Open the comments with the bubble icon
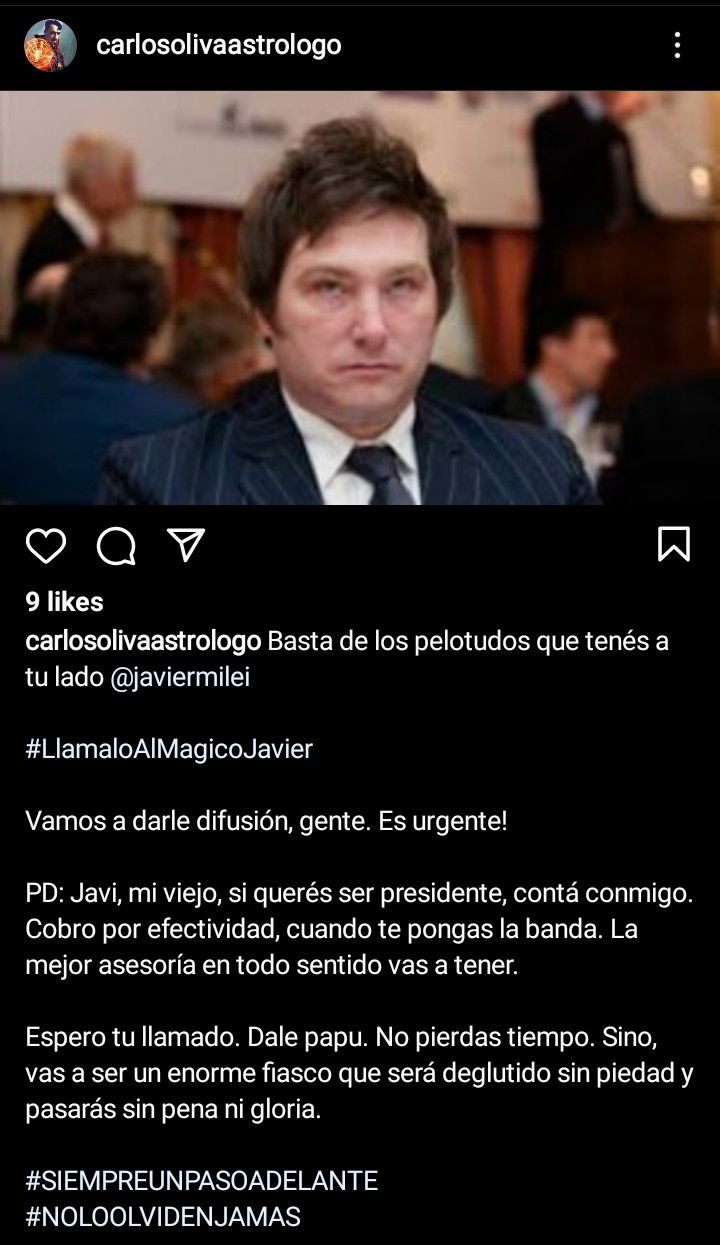 [x=116, y=544]
